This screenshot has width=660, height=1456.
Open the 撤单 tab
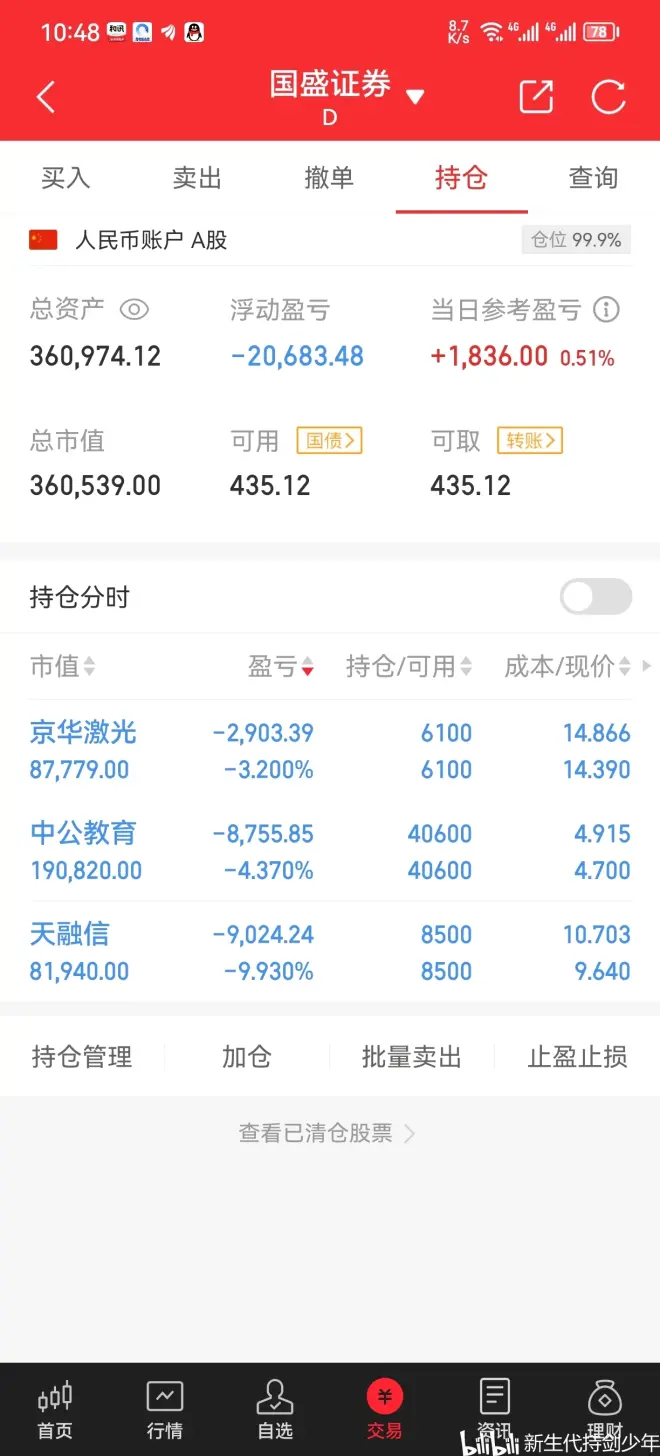pyautogui.click(x=329, y=178)
